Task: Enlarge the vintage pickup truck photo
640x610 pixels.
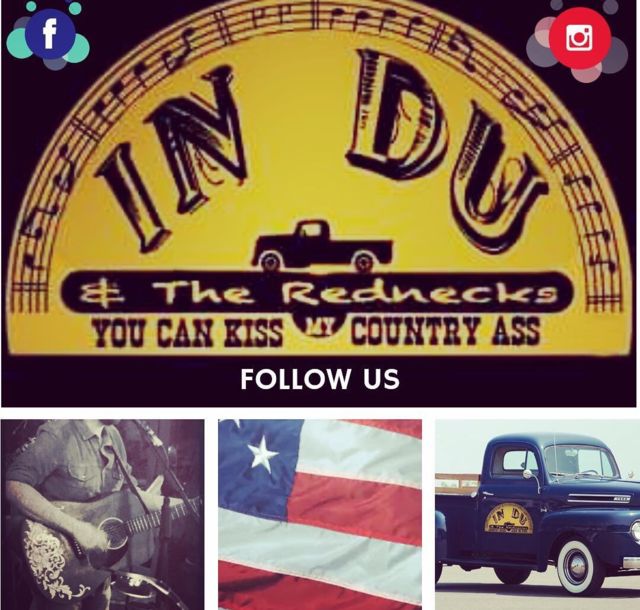Action: click(x=537, y=514)
